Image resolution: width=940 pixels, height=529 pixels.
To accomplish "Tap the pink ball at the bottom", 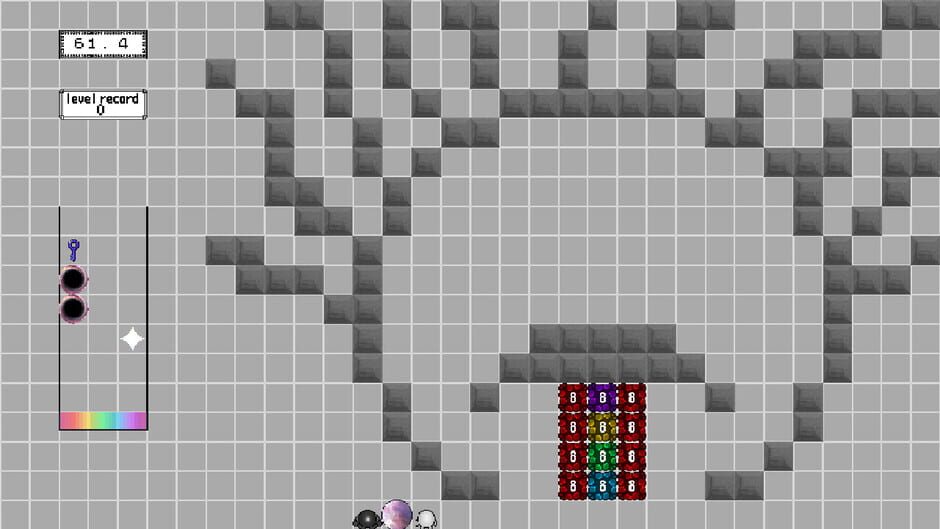I will 396,515.
